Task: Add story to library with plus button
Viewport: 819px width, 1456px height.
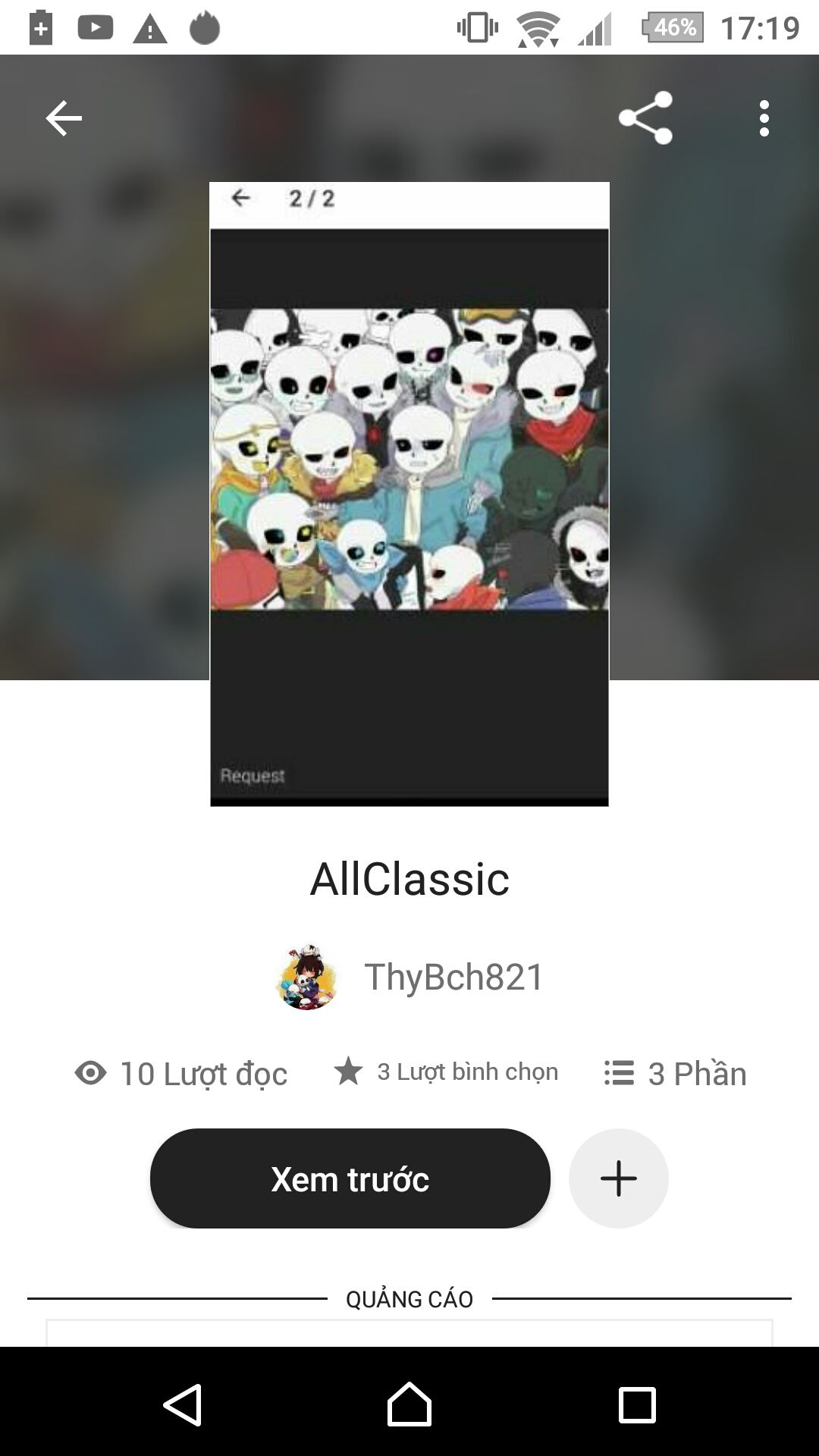Action: pyautogui.click(x=619, y=1178)
